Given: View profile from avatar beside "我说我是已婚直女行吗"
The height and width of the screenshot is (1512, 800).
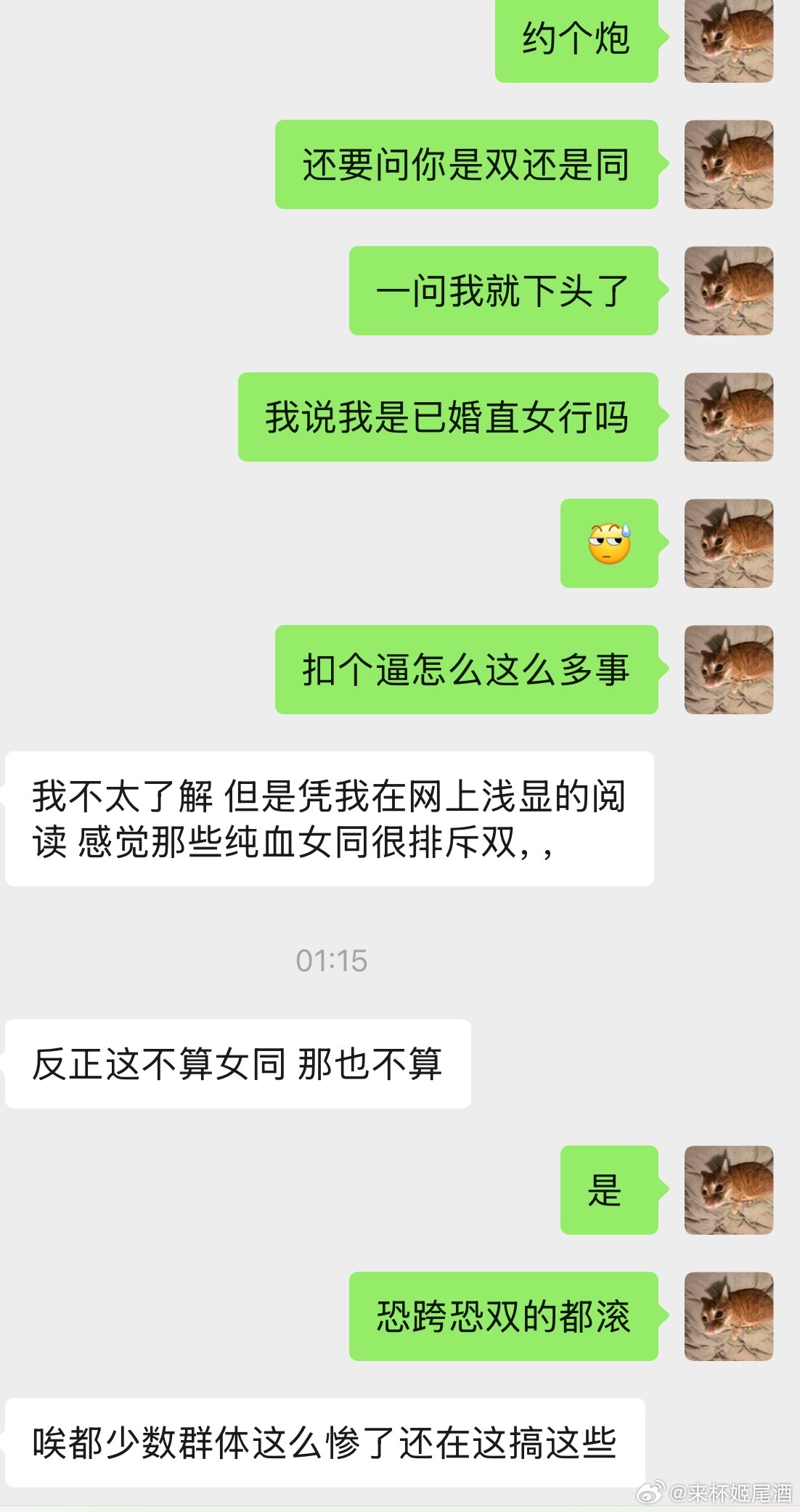Looking at the screenshot, I should pyautogui.click(x=728, y=417).
